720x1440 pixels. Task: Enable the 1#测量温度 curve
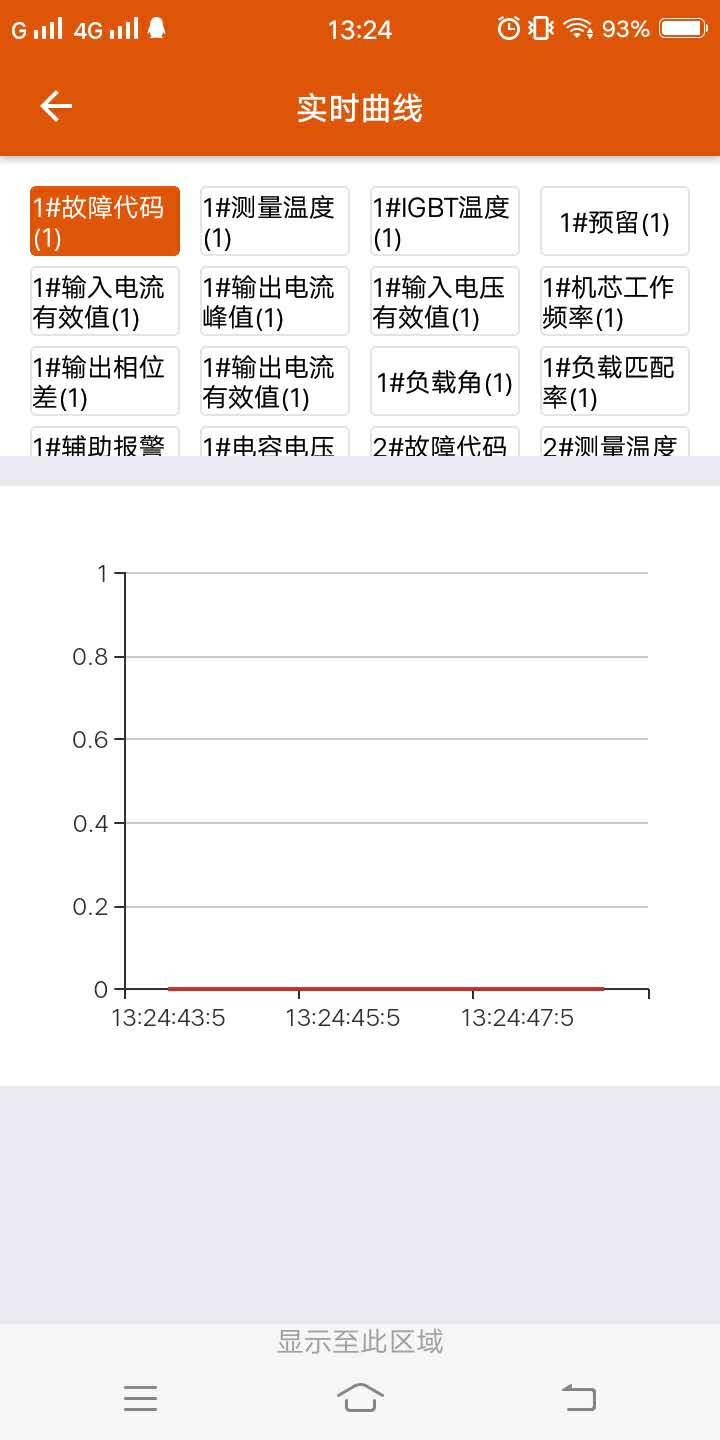274,220
